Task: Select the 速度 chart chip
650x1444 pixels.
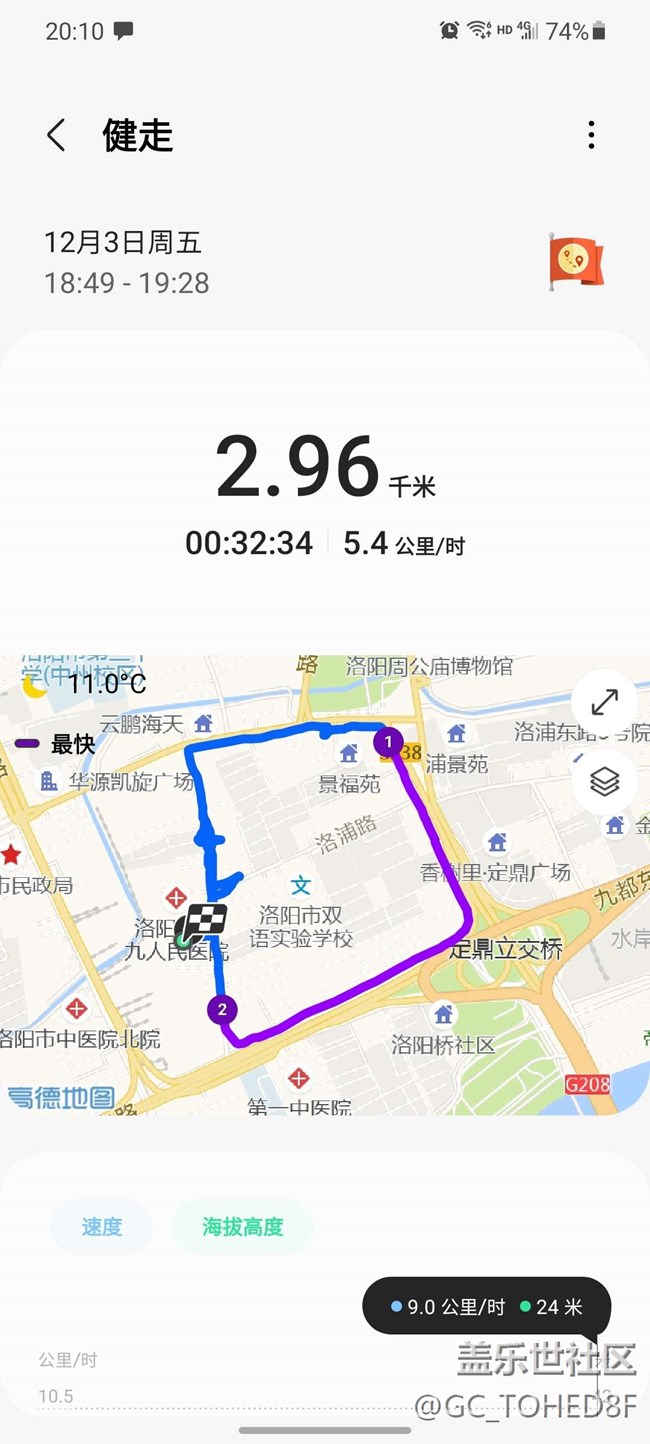Action: 101,1226
